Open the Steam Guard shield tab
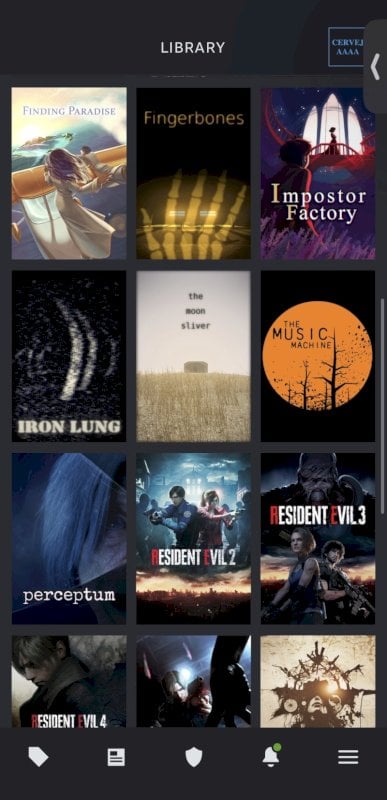The width and height of the screenshot is (387, 800). pos(194,757)
